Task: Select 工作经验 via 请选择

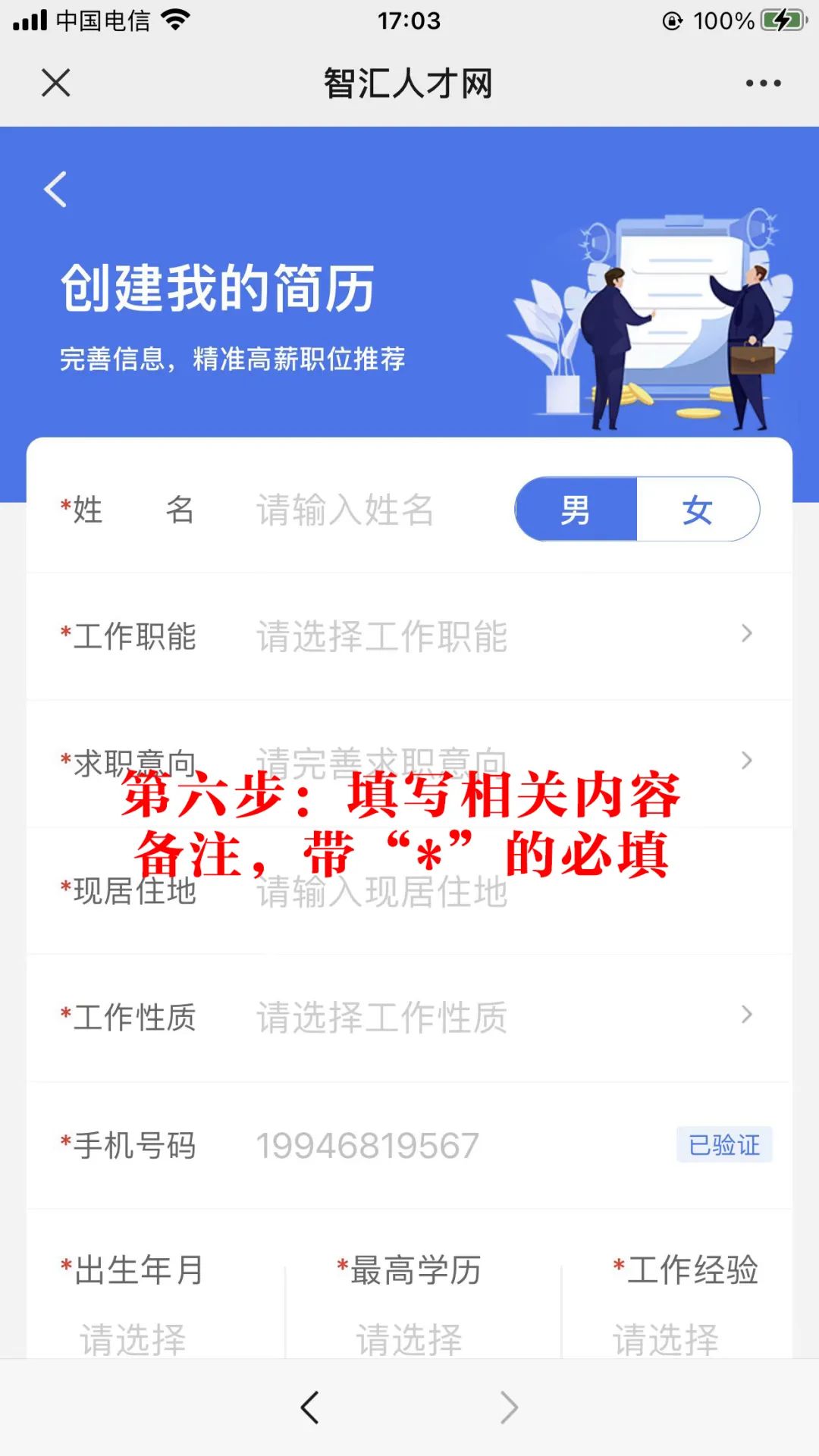Action: pyautogui.click(x=666, y=1339)
